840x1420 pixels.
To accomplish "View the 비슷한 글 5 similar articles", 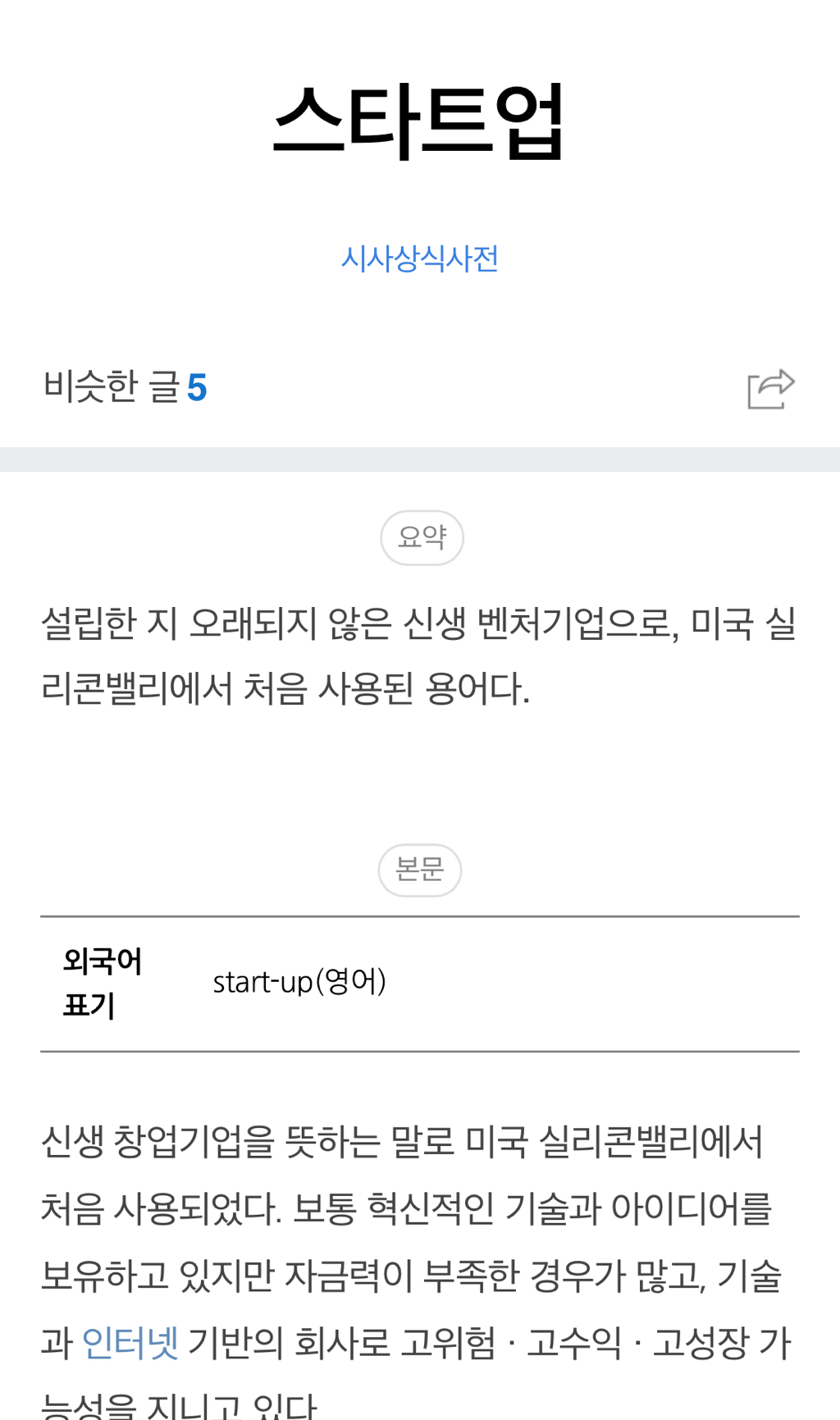I will [x=125, y=388].
